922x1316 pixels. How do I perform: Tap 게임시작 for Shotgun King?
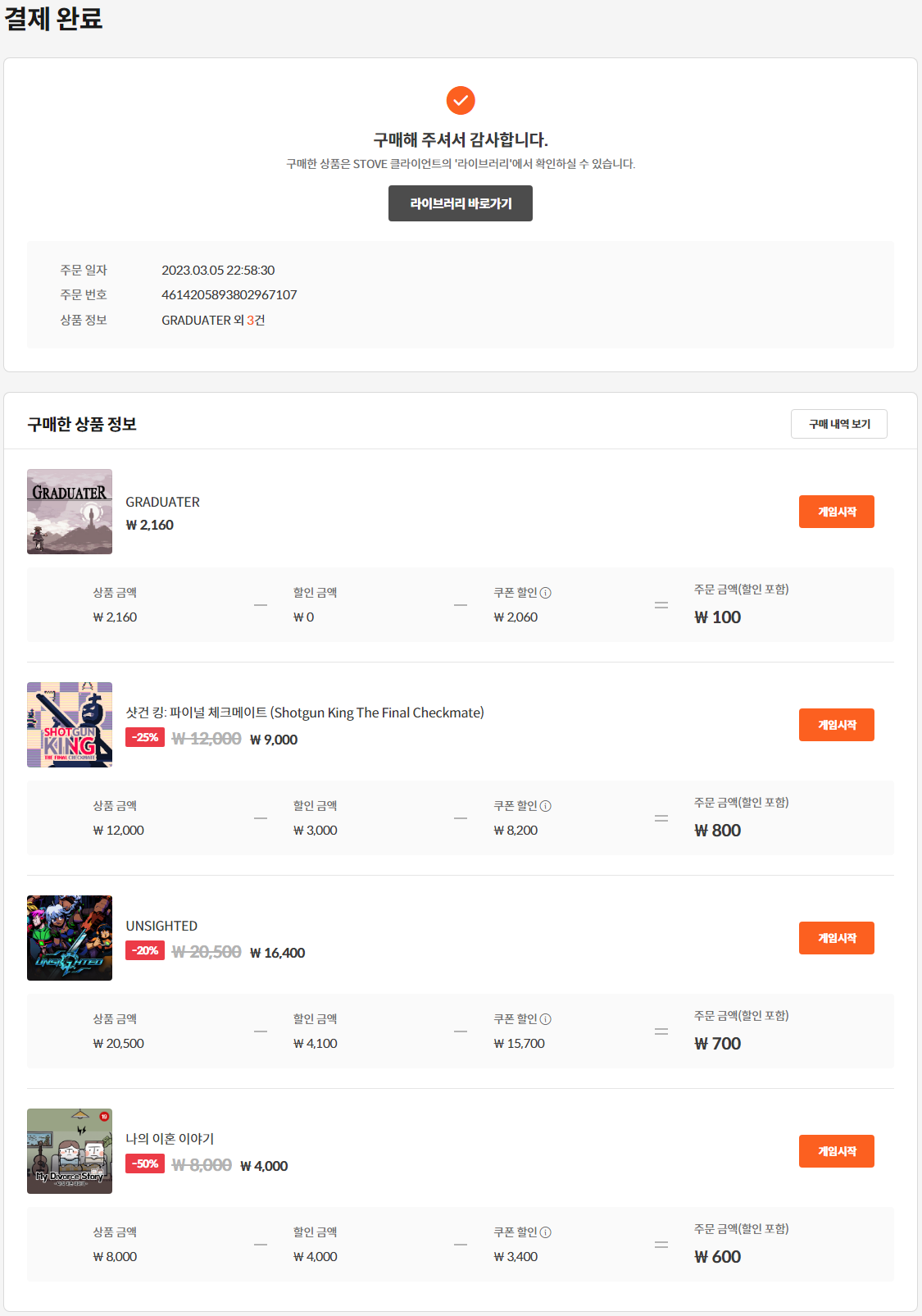click(x=836, y=725)
